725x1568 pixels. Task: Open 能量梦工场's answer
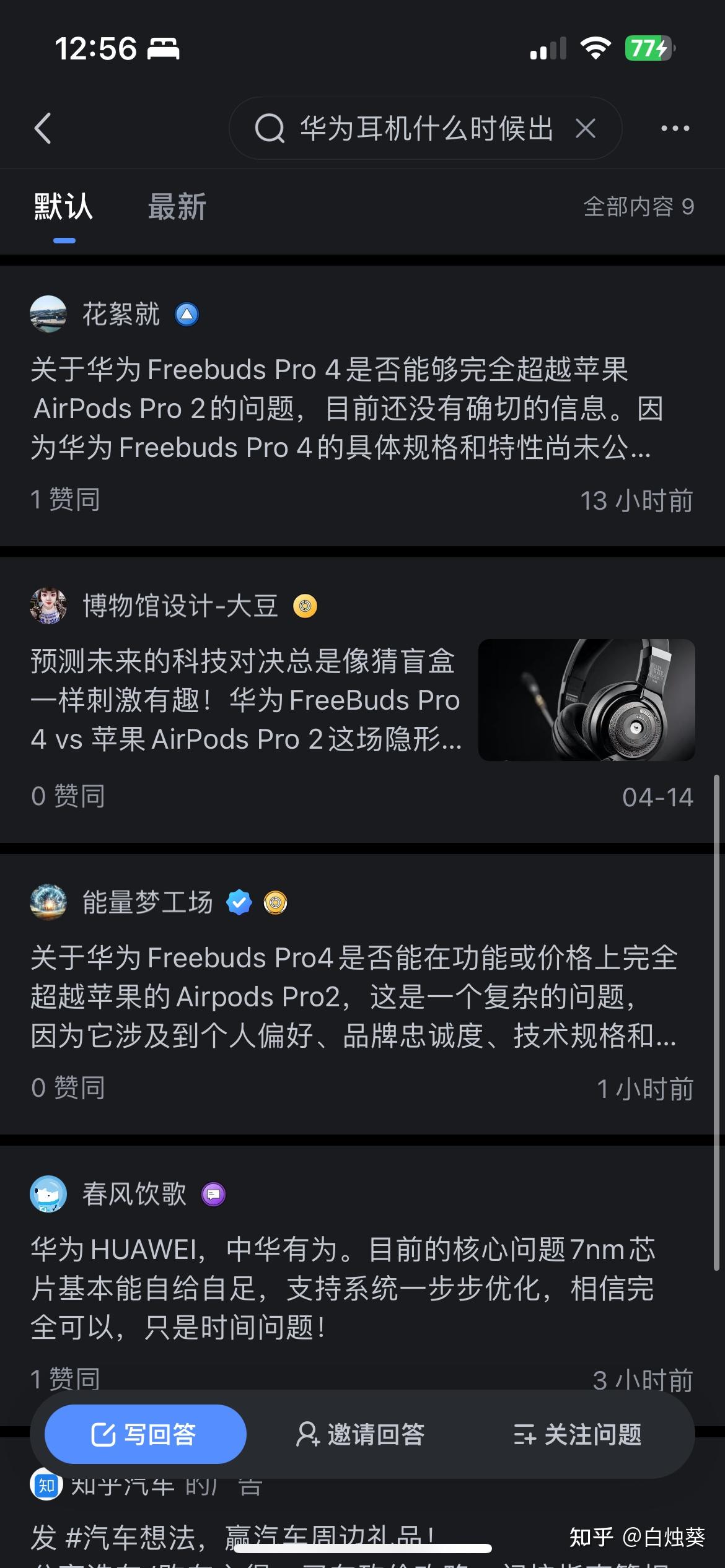[353, 996]
